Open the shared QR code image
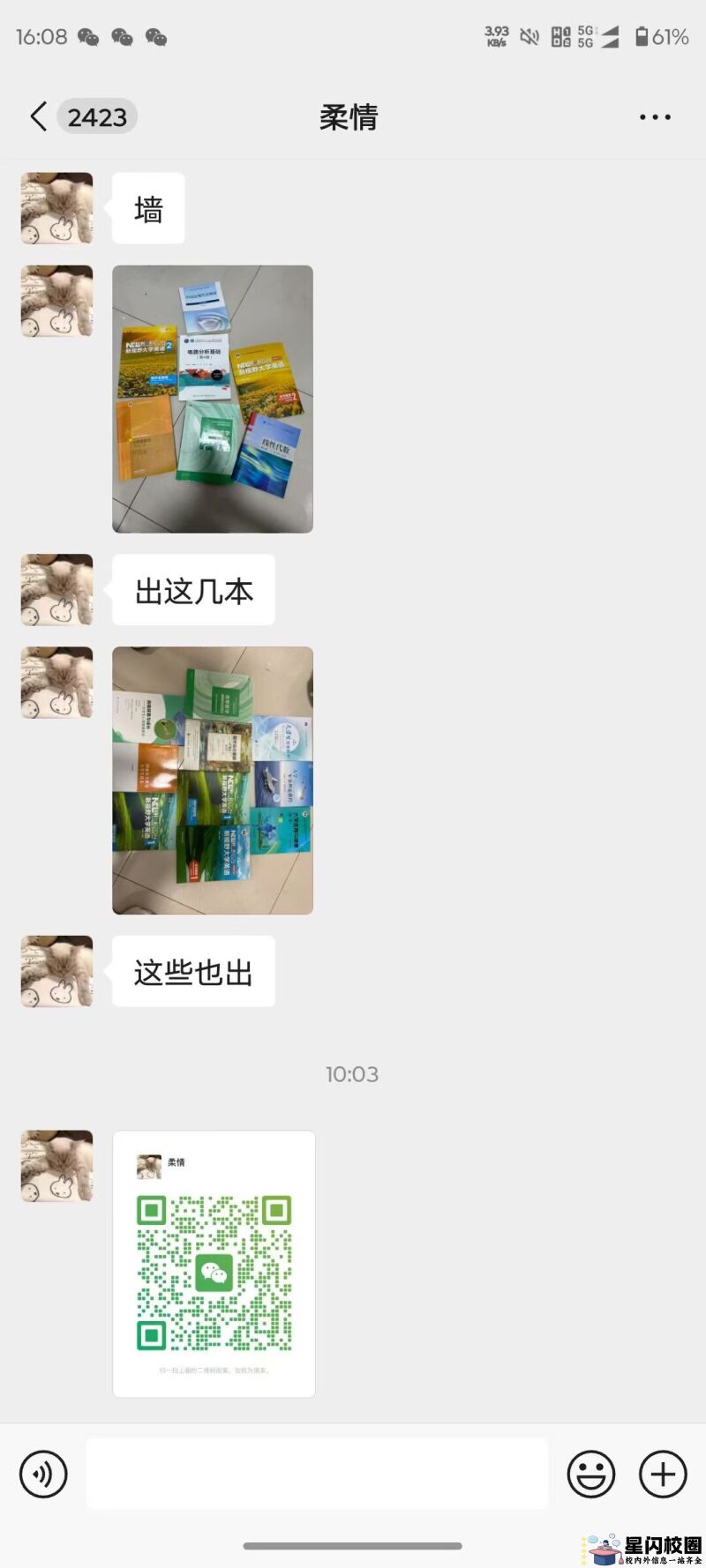This screenshot has height=1568, width=706. click(214, 1264)
